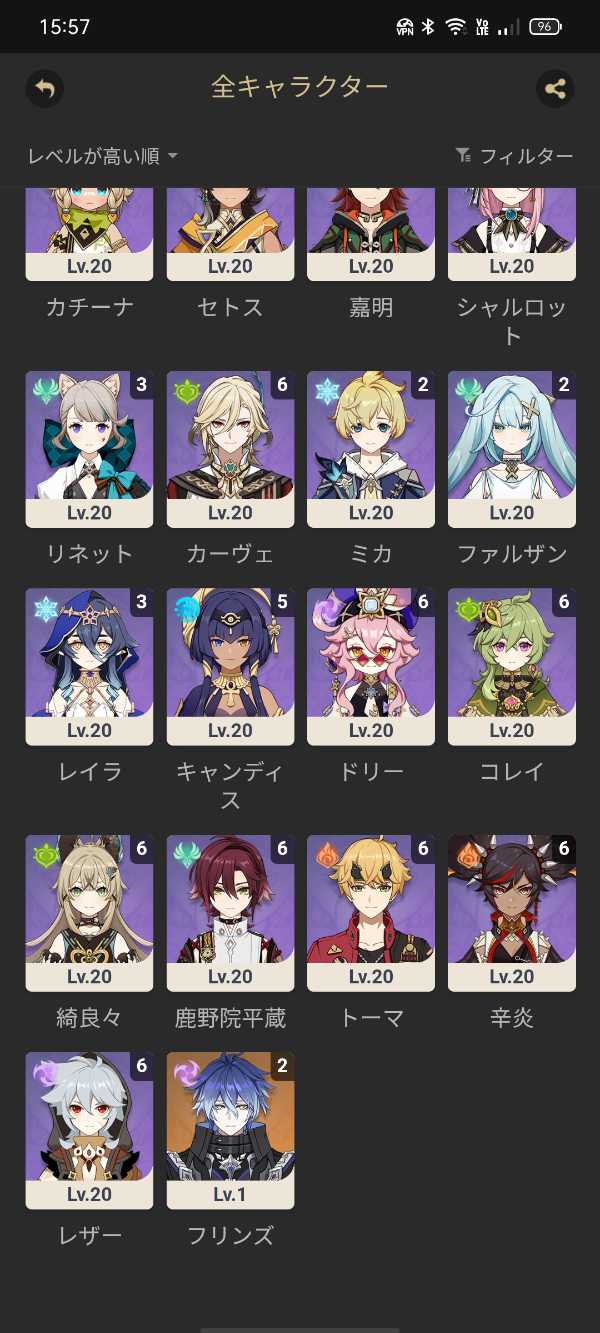The height and width of the screenshot is (1333, 600).
Task: View 綺良々 character details
Action: [x=89, y=912]
